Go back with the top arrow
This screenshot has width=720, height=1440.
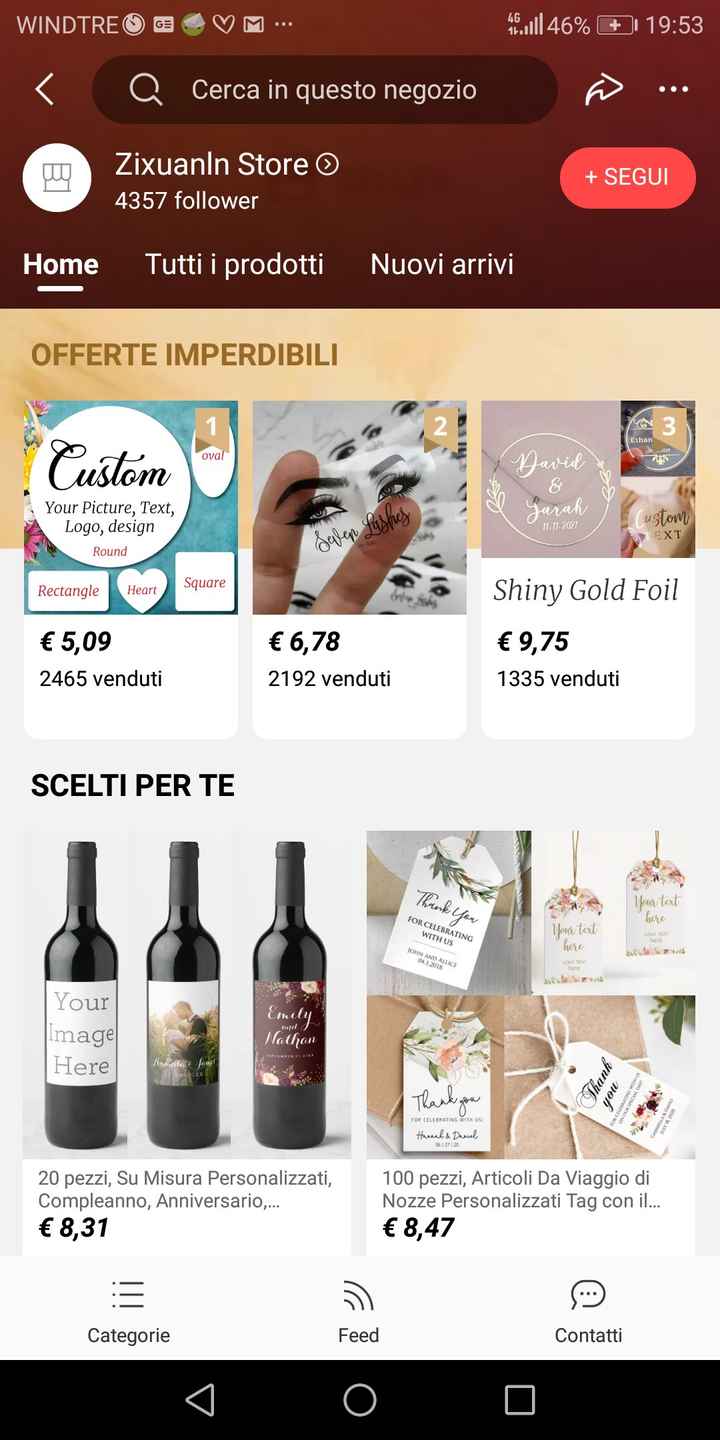(x=44, y=89)
